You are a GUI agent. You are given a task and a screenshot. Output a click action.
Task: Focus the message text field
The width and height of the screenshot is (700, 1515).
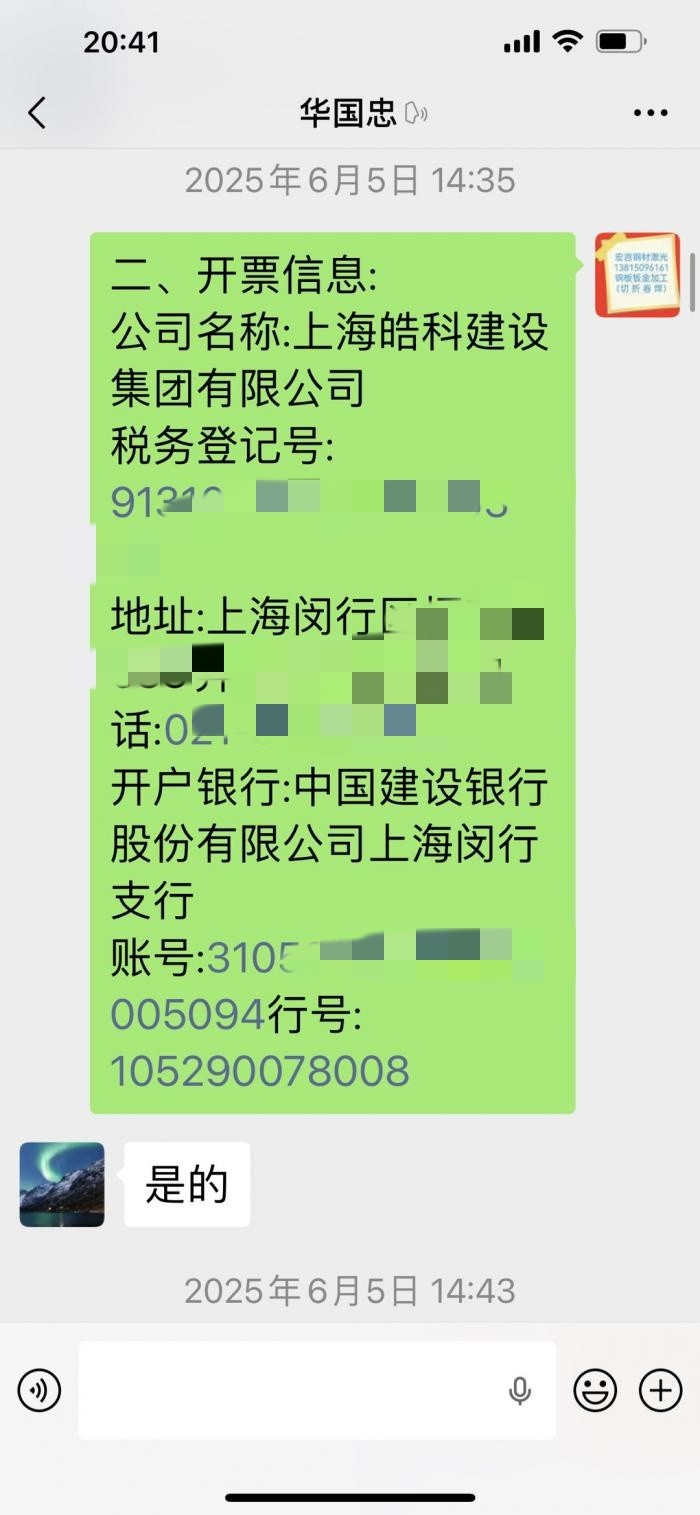[x=290, y=1390]
